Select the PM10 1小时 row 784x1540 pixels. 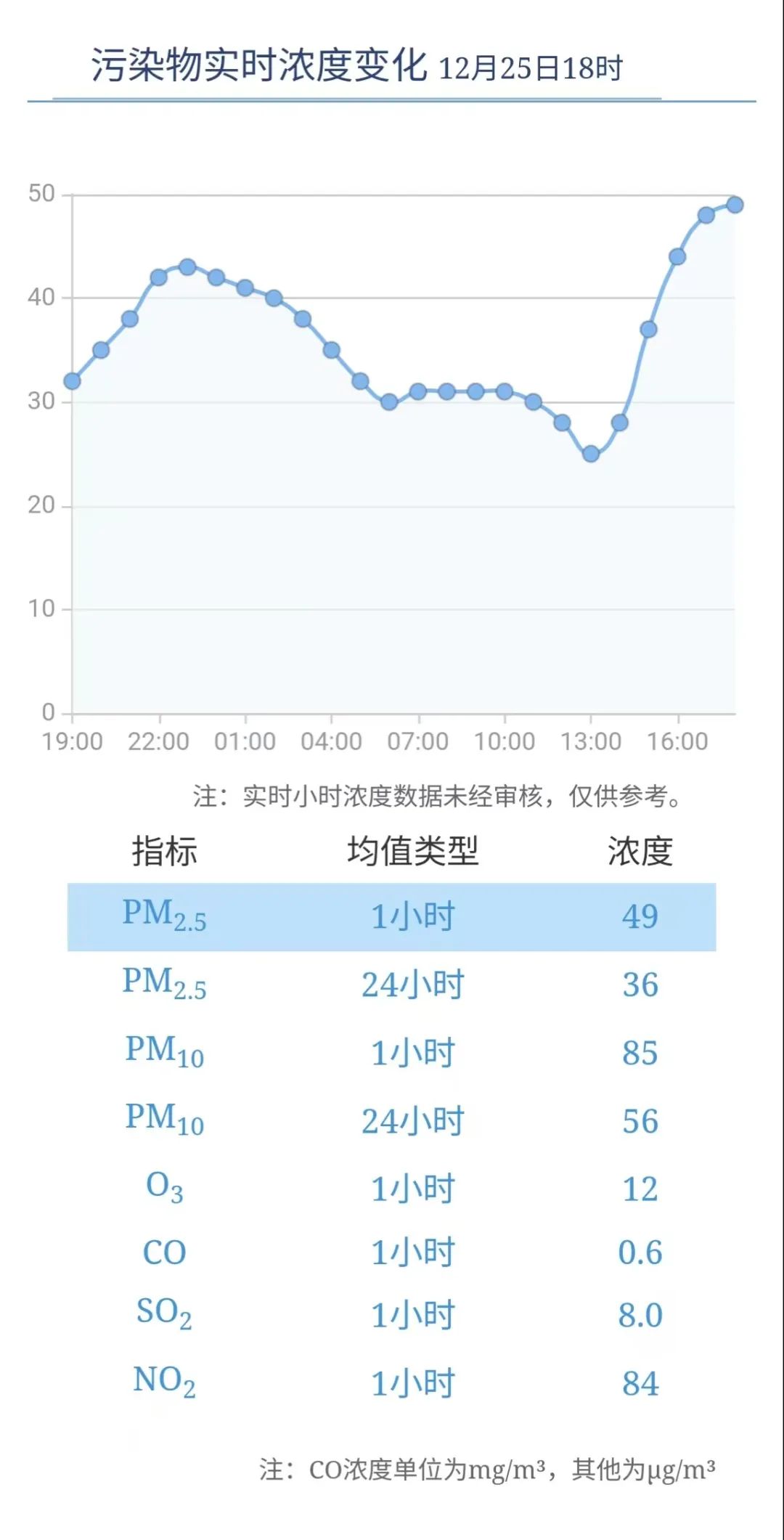tap(392, 1053)
